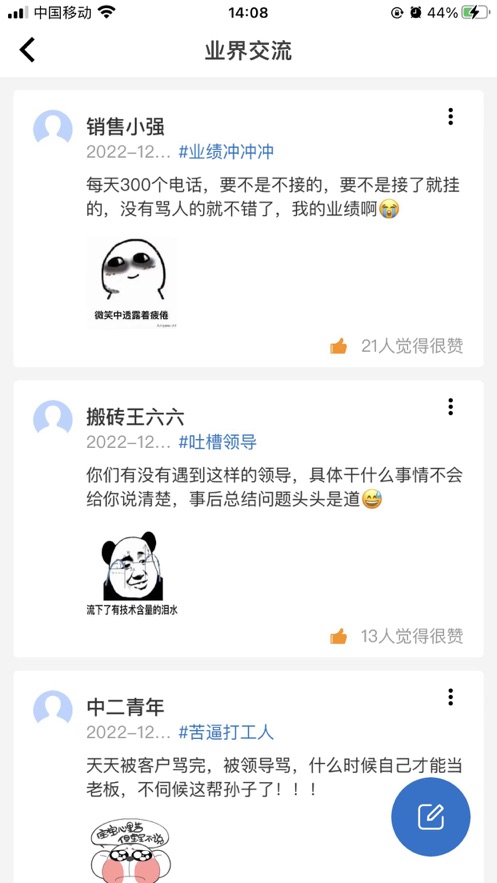The height and width of the screenshot is (883, 497).
Task: Open the 流下了有技术含量的泪水 meme image
Action: tap(132, 573)
